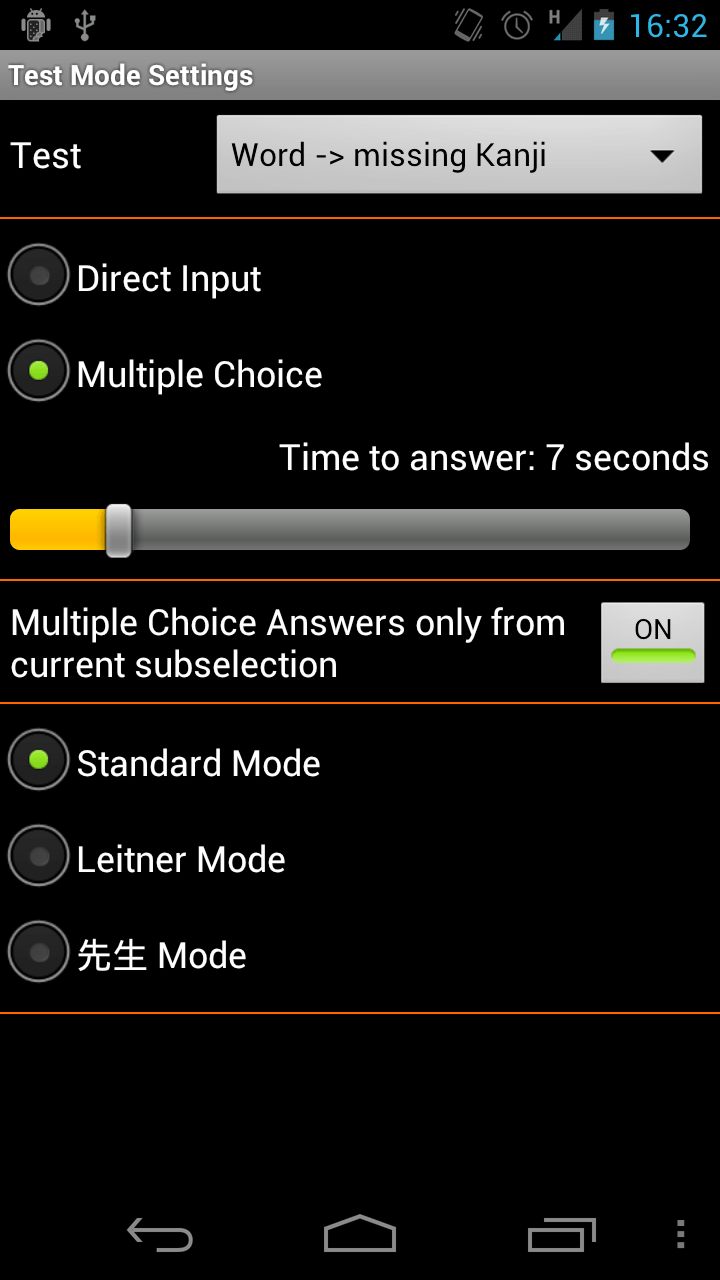Tap the time to answer slider
Viewport: 720px width, 1280px height.
click(349, 529)
